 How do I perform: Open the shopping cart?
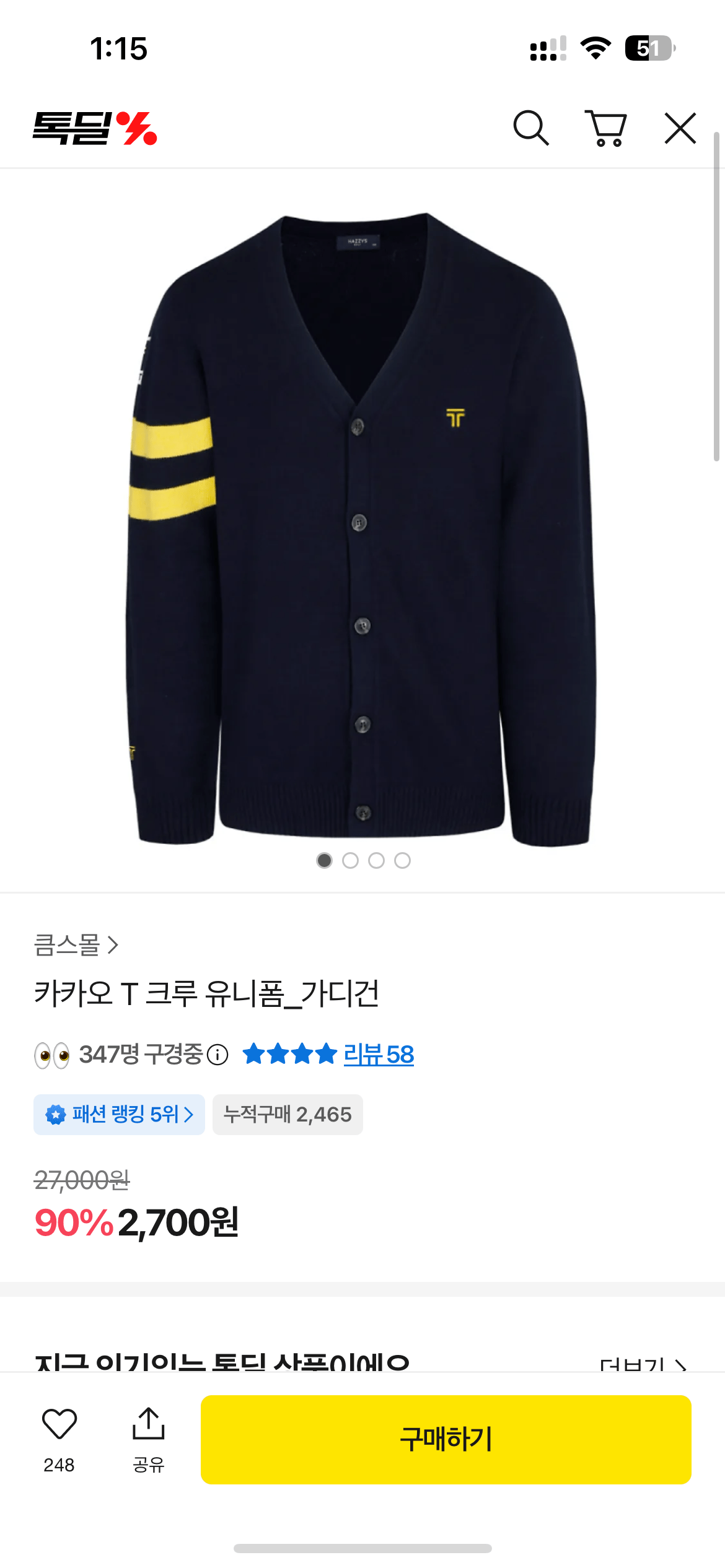point(605,128)
